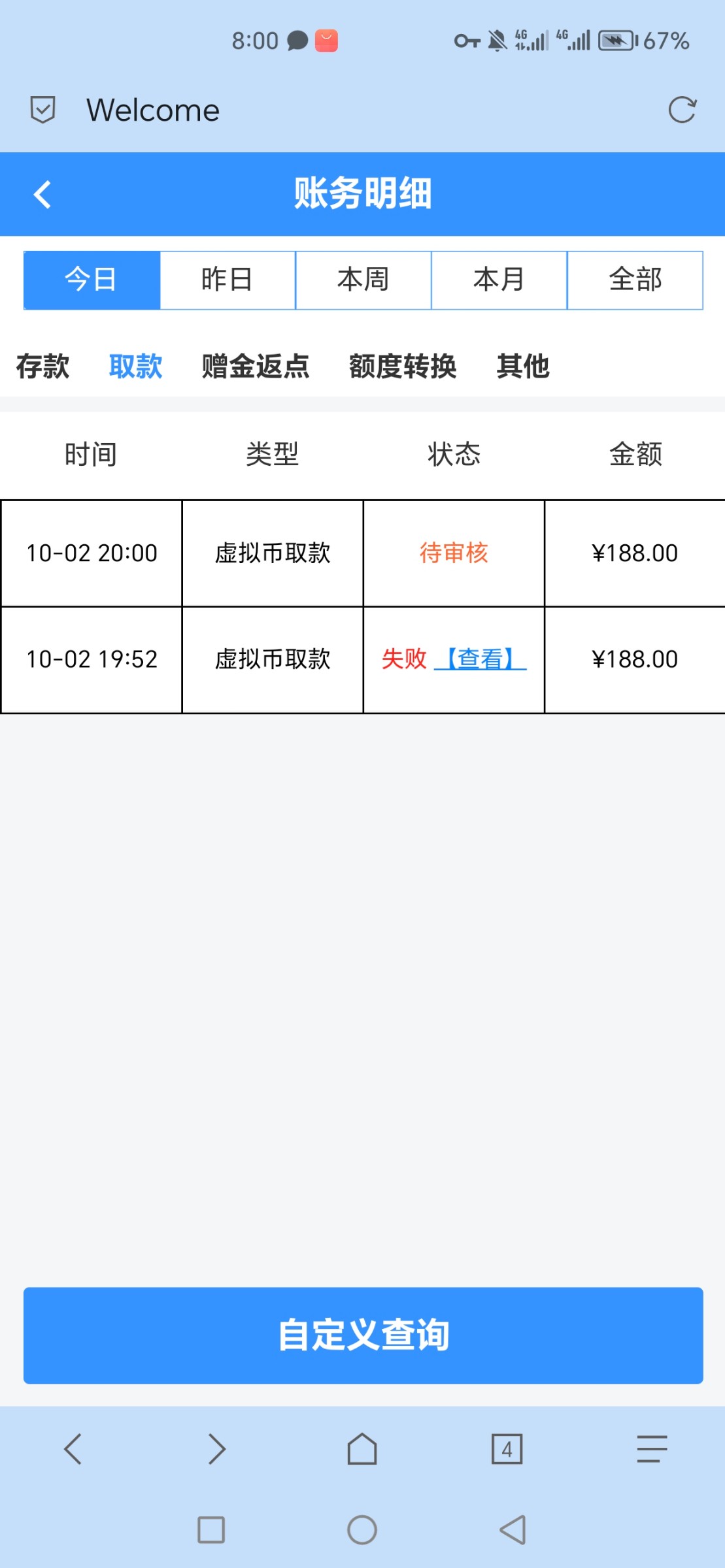Switch to the 本月 date filter
Viewport: 725px width, 1568px height.
(x=499, y=280)
